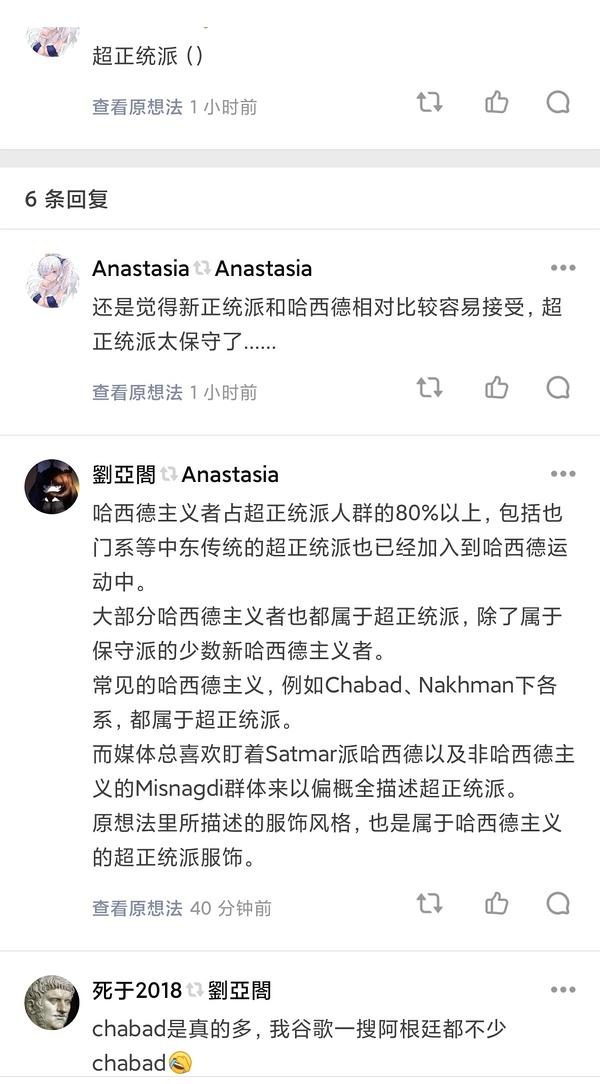Image resolution: width=600 pixels, height=1084 pixels.
Task: Comment on the top 超正统派 post
Action: [558, 102]
